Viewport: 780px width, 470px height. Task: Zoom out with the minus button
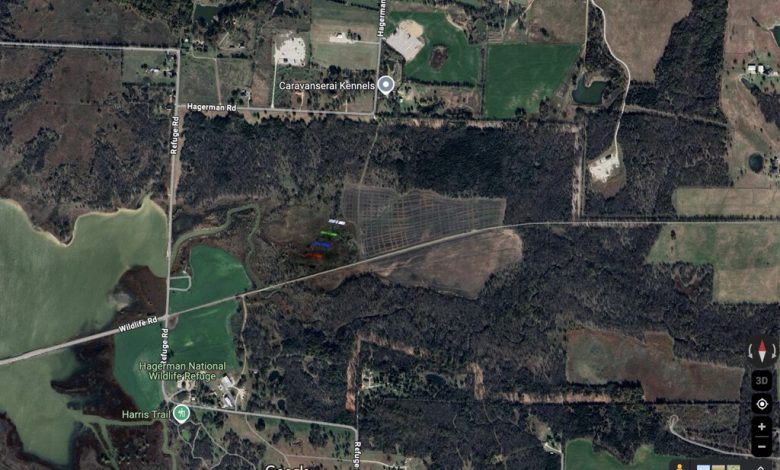[x=762, y=444]
